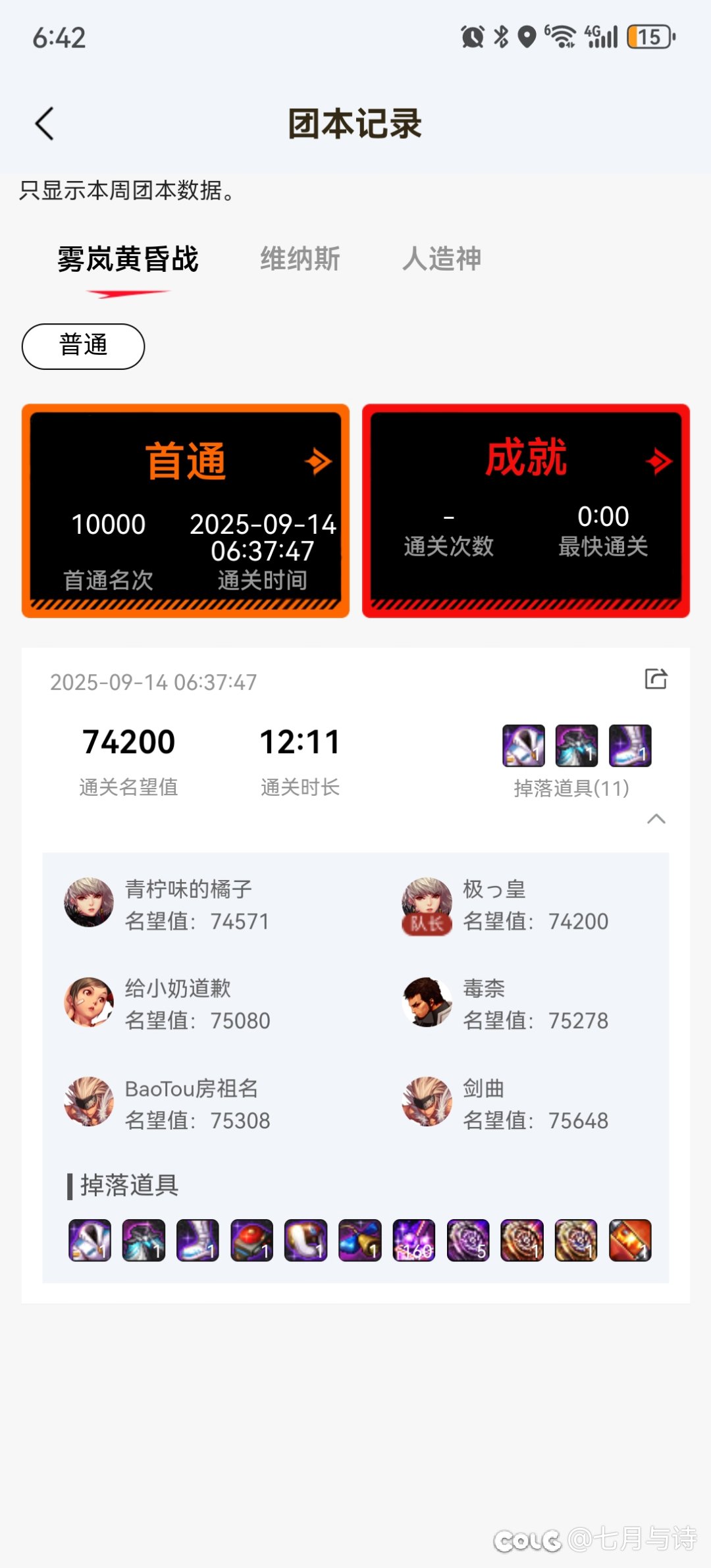711x1568 pixels.
Task: Open the 成就 card details
Action: (x=525, y=510)
